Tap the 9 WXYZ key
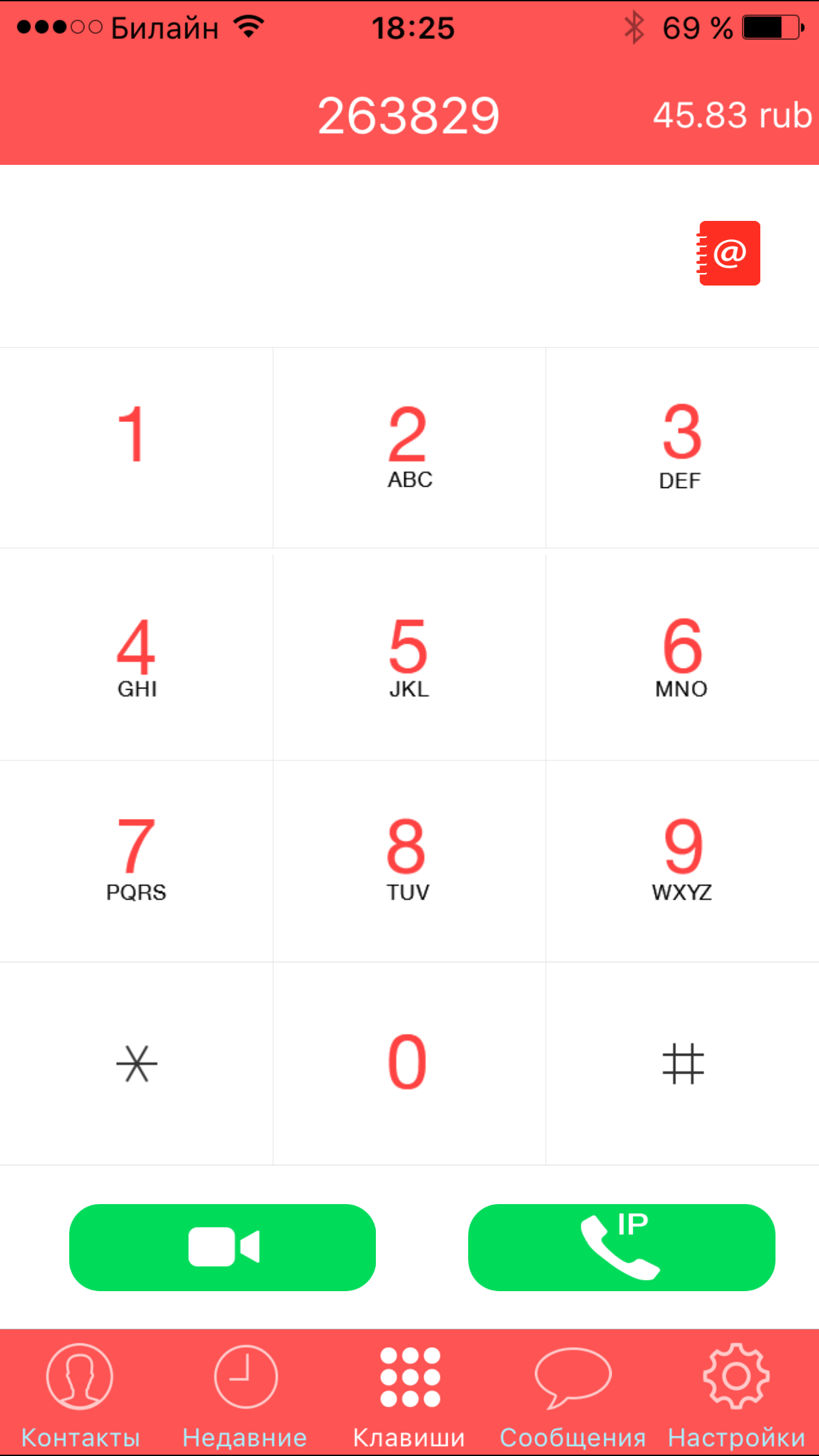The image size is (819, 1456). pyautogui.click(x=682, y=859)
